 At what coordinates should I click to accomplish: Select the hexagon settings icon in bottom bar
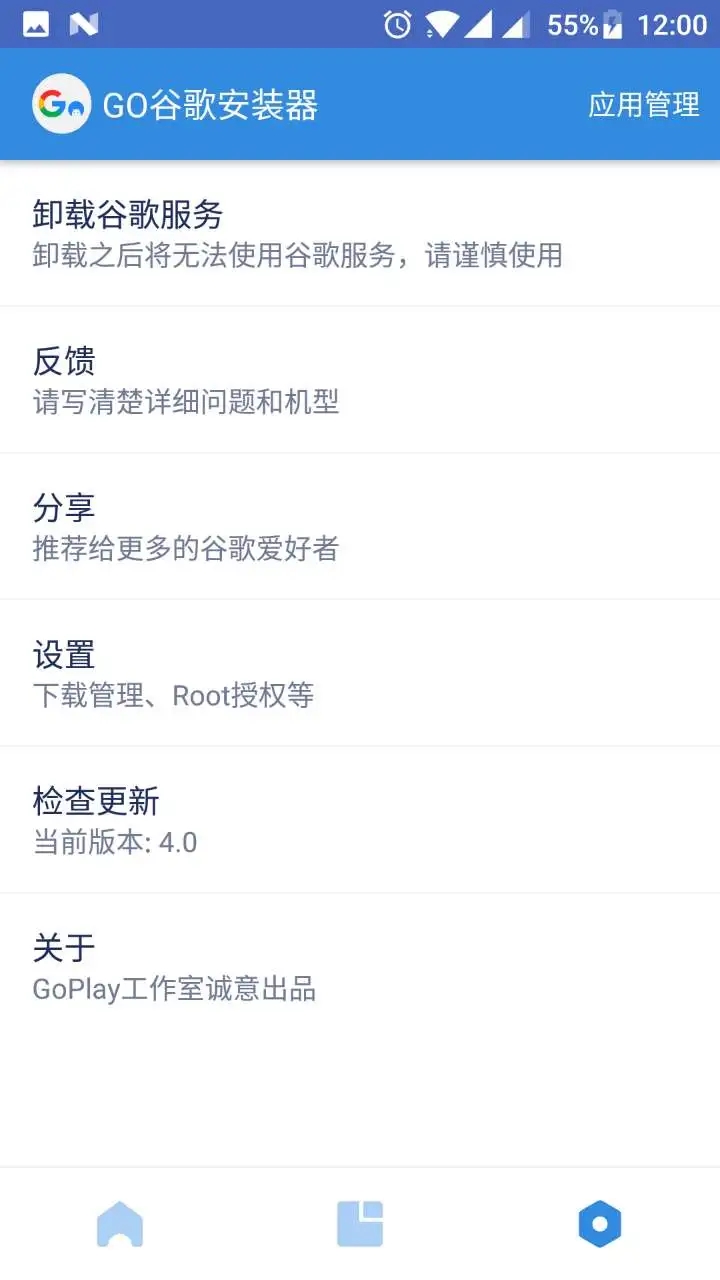point(600,1222)
